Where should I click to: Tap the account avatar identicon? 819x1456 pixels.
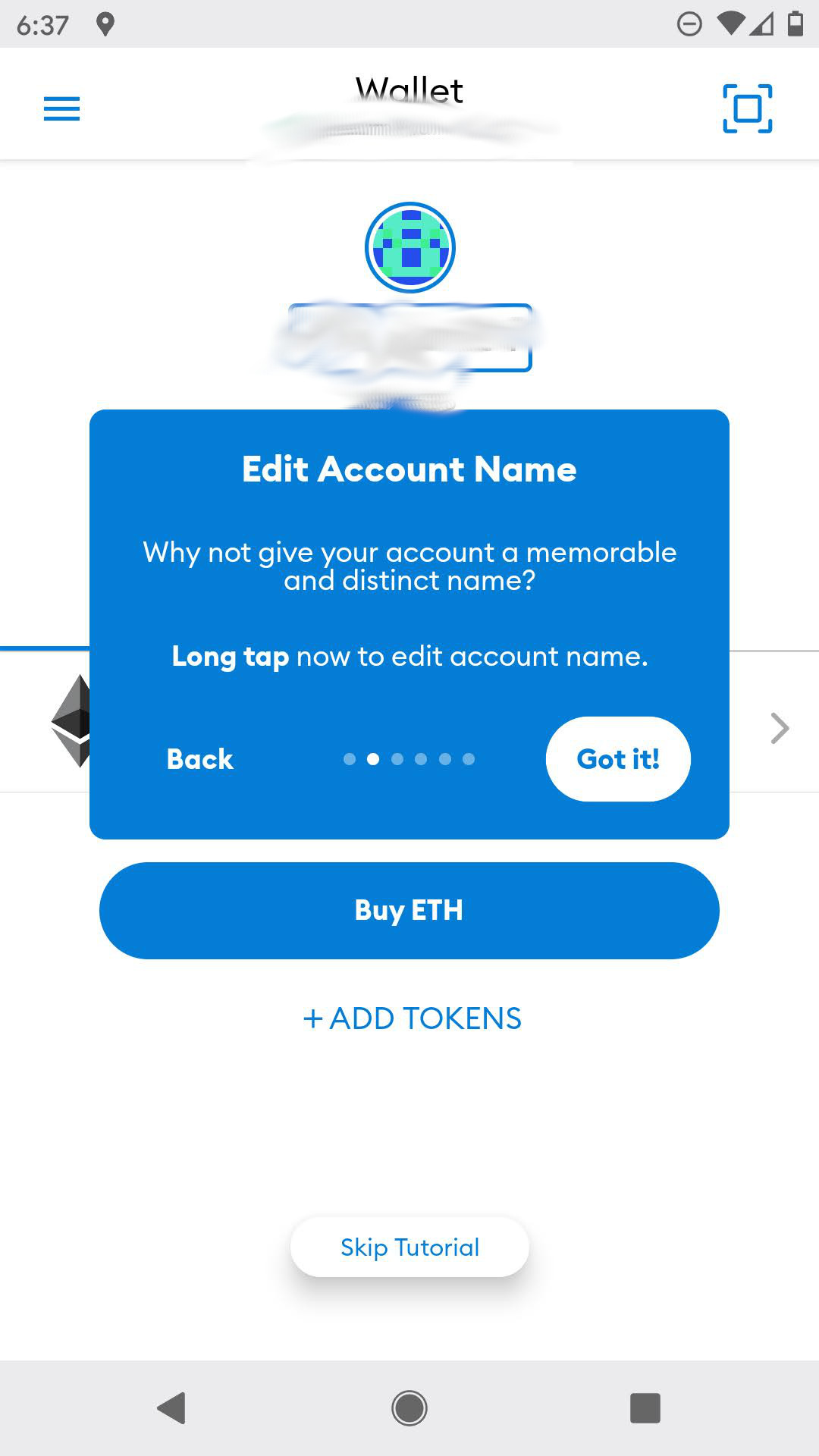(410, 248)
